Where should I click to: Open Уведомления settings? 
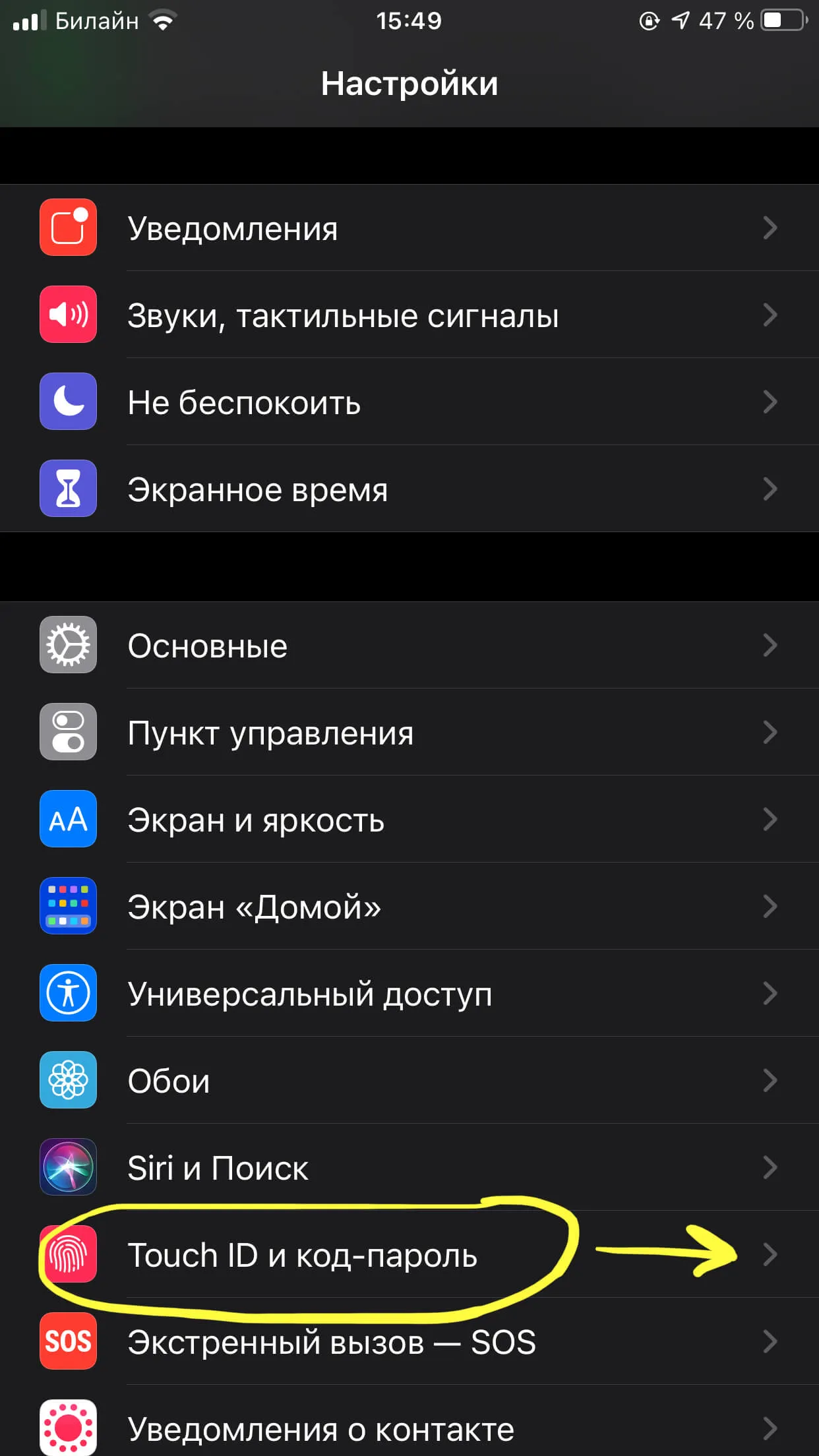pos(409,228)
